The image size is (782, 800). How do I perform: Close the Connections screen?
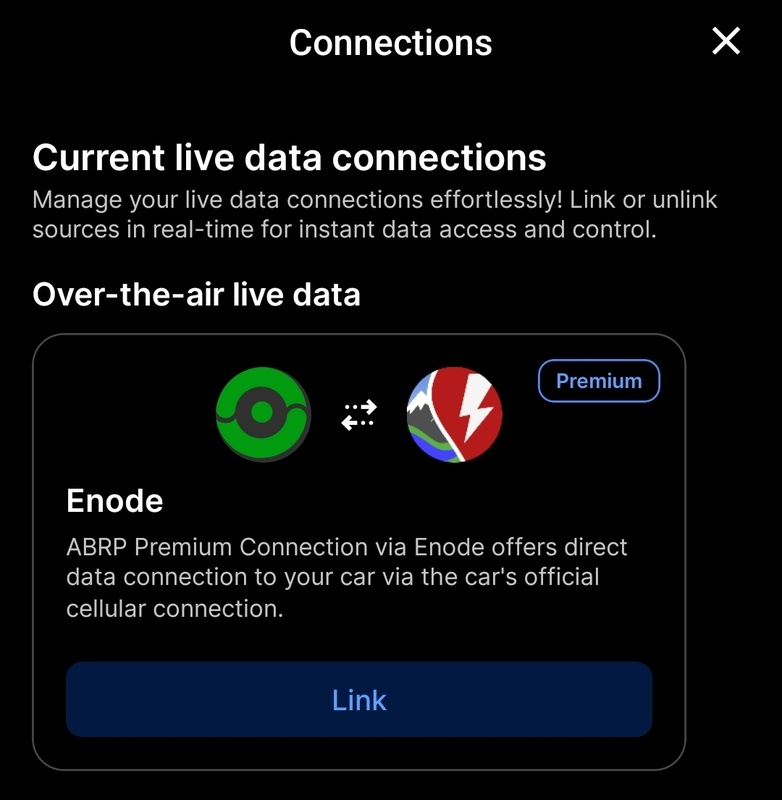click(x=726, y=41)
